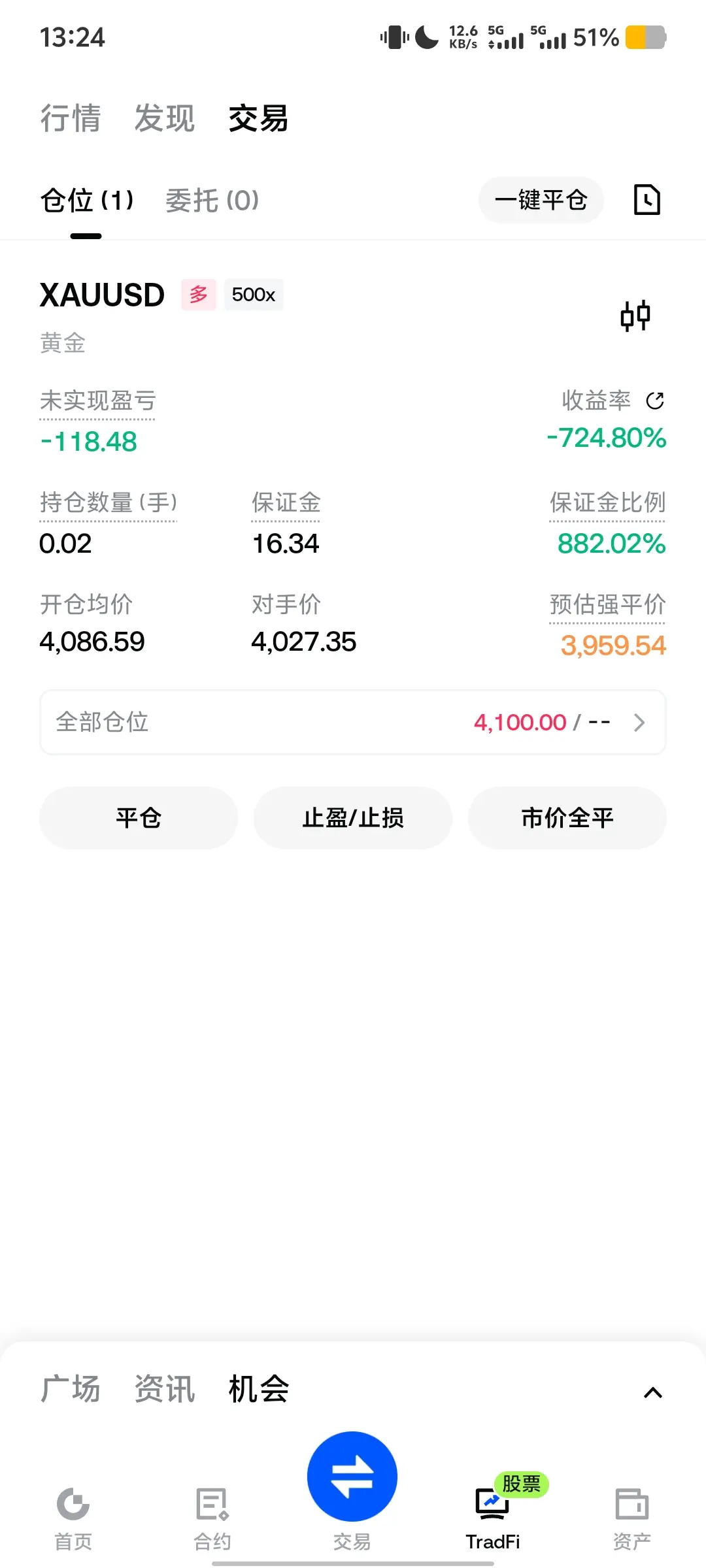706x1568 pixels.
Task: Go to the 首页 home tab
Action: (x=73, y=1518)
